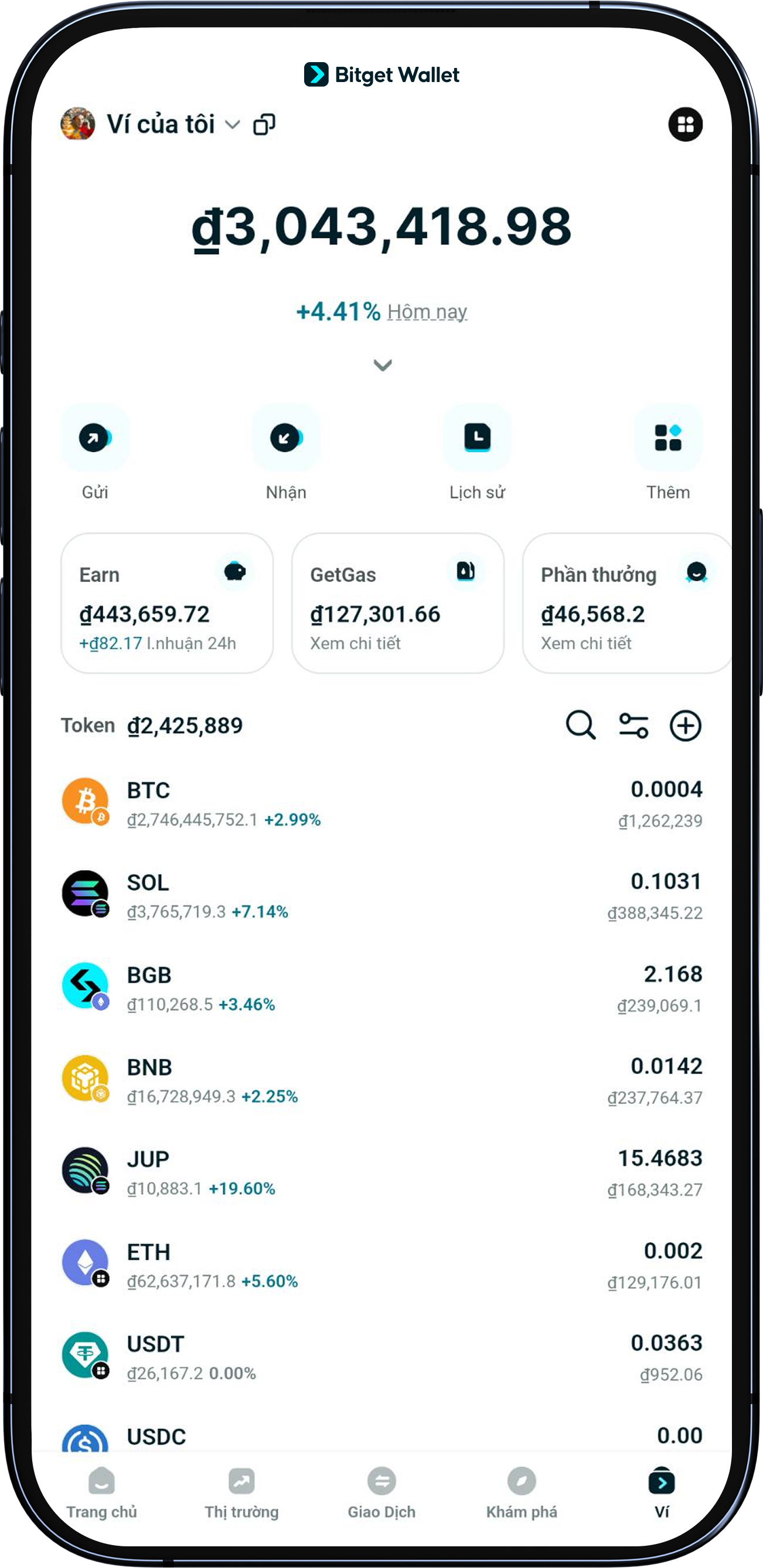763x1568 pixels.
Task: Search tokens with the magnifier icon
Action: click(x=580, y=725)
